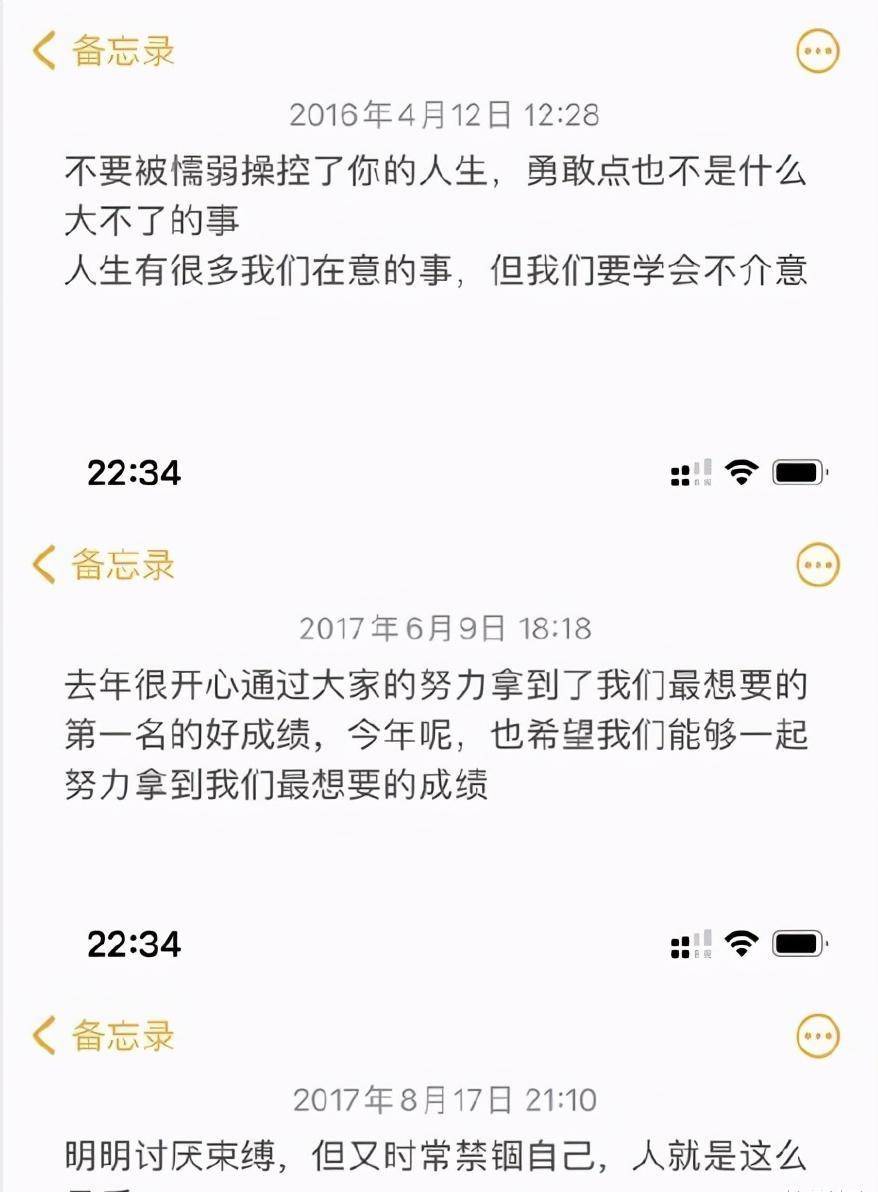This screenshot has height=1192, width=878.
Task: Tap the back chevron beside top 备忘录 label
Action: [x=42, y=52]
